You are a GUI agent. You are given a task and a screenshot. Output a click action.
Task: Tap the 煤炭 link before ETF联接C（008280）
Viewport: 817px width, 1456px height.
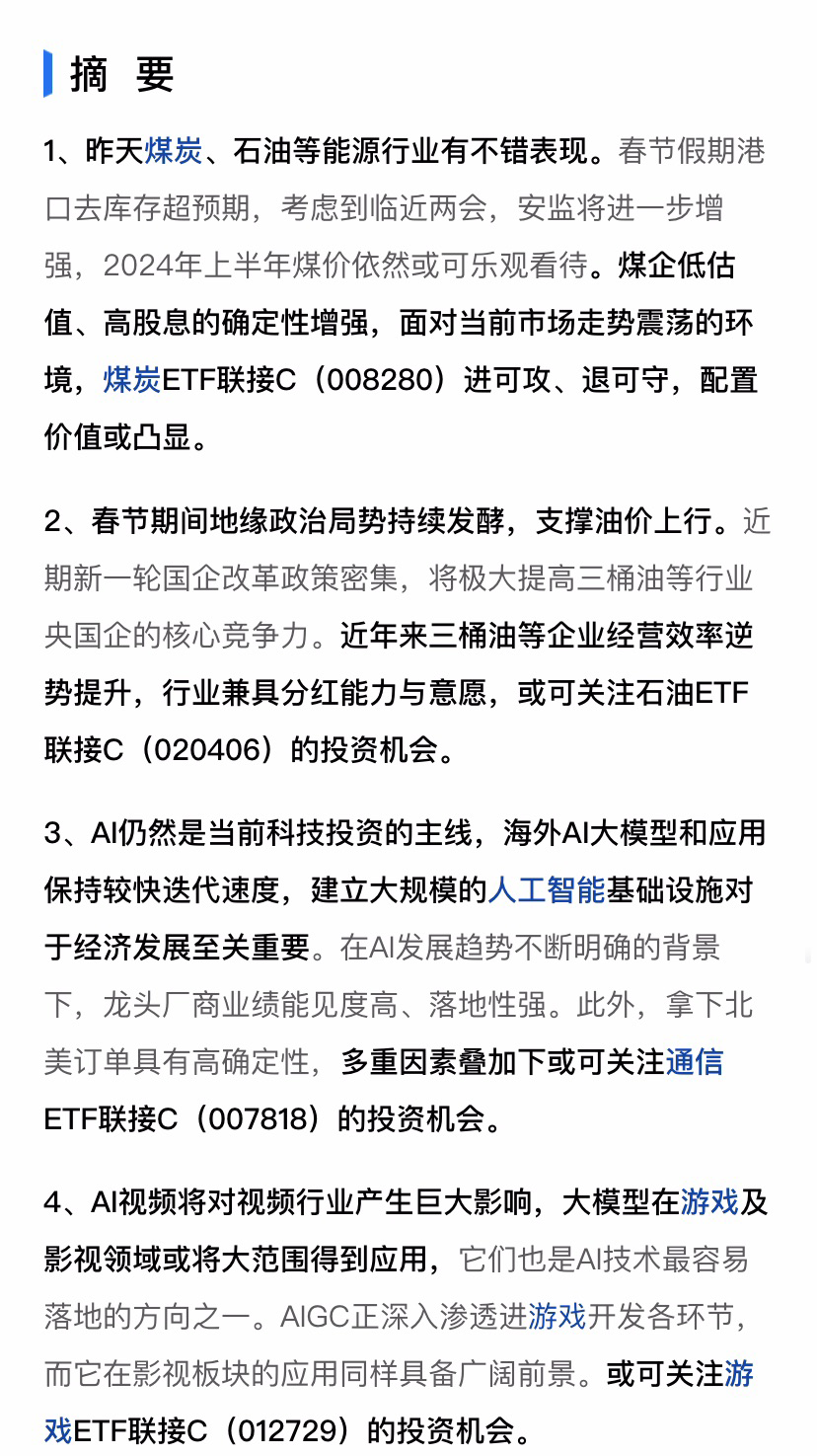click(x=132, y=380)
